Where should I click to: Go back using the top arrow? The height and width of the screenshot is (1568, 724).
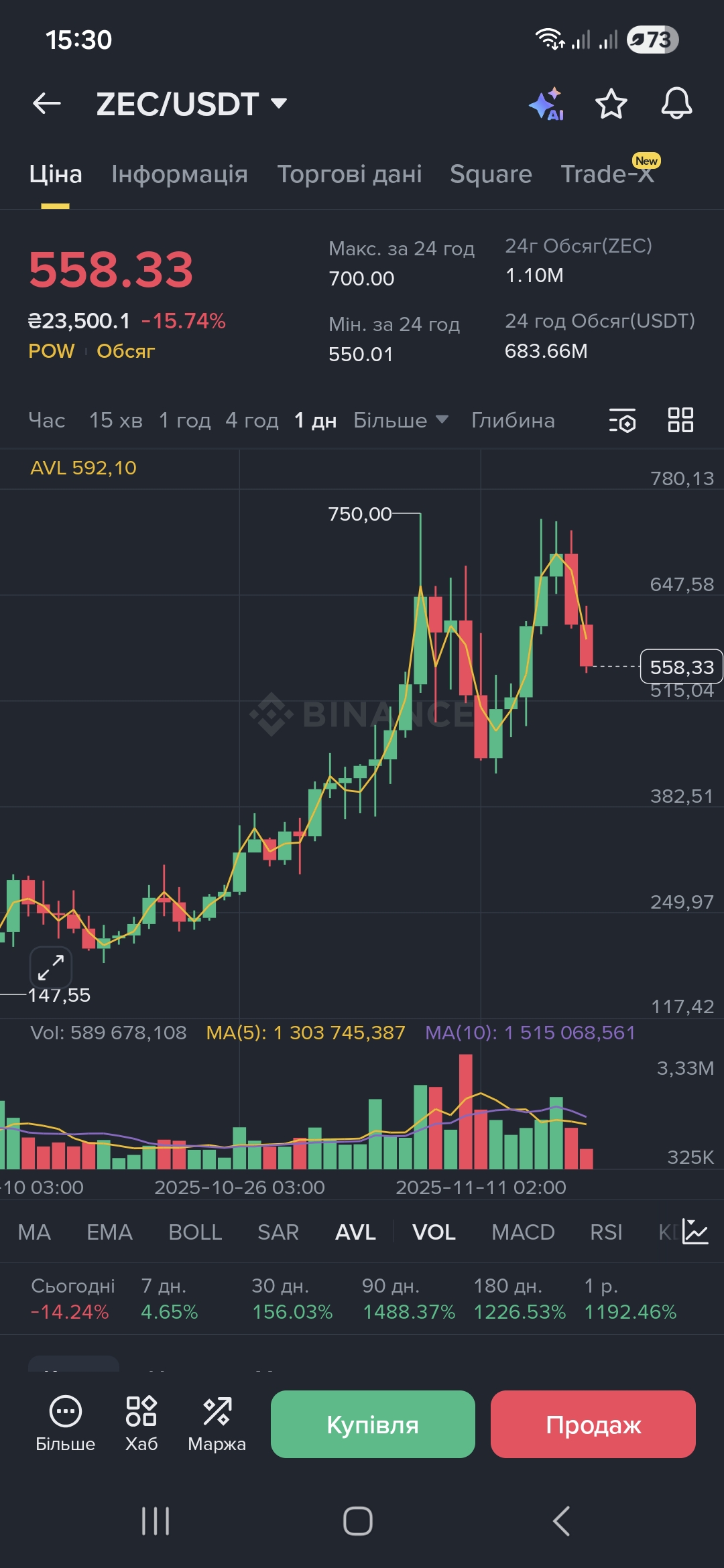[47, 104]
